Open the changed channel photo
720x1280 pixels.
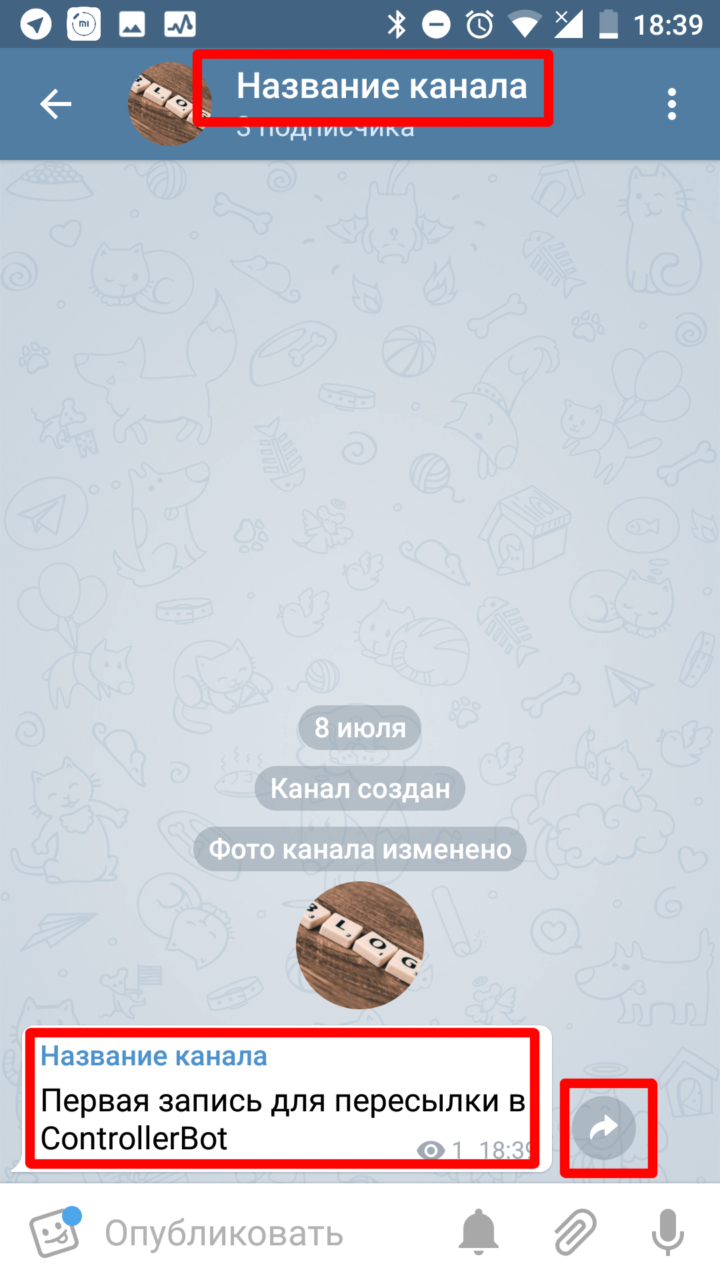click(360, 945)
